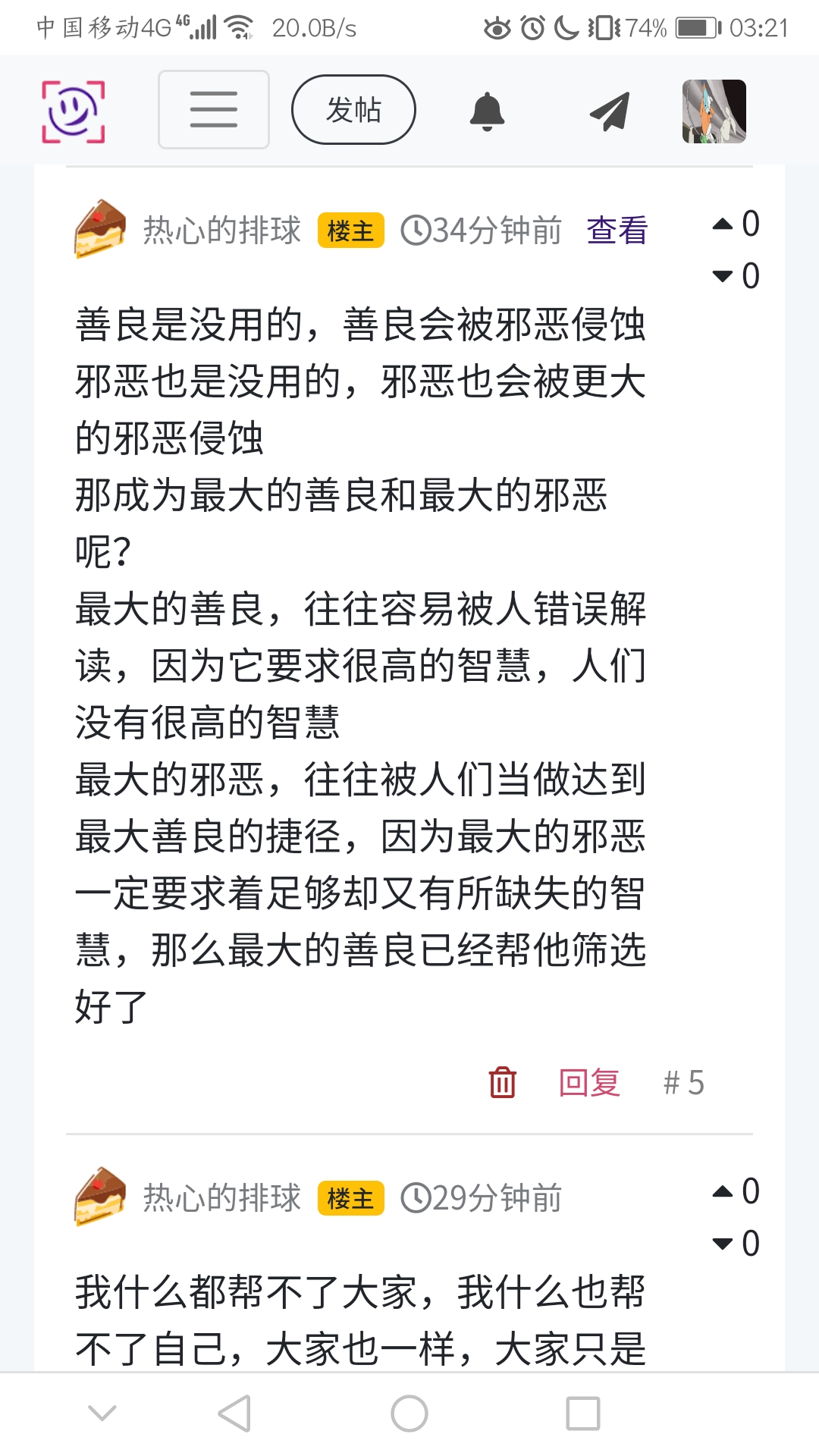This screenshot has height=1456, width=819.
Task: Open the #5 post permalink
Action: [683, 1082]
